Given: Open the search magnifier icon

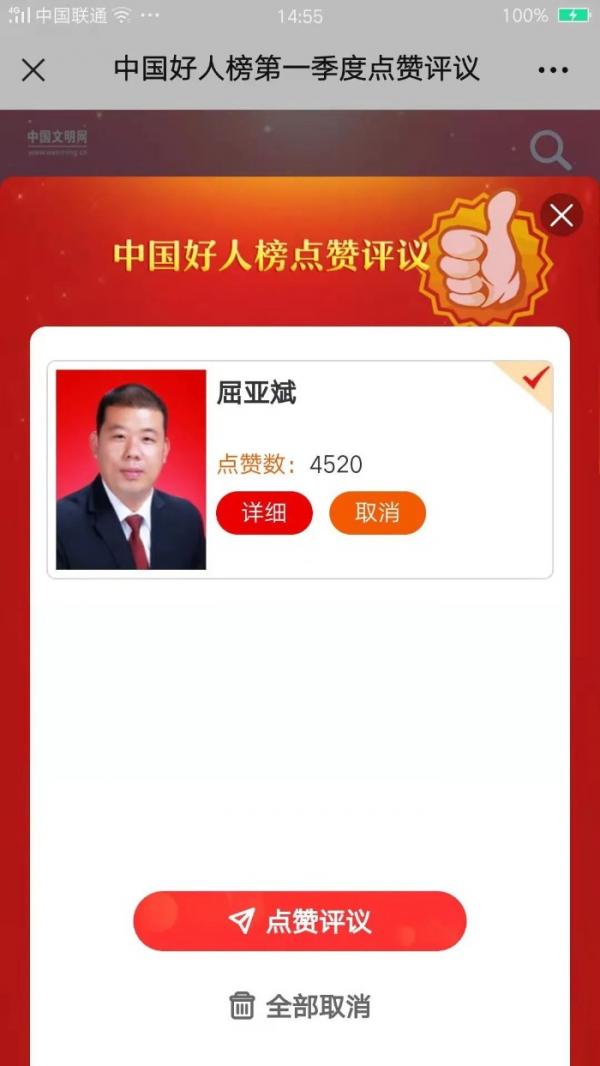Looking at the screenshot, I should (549, 151).
